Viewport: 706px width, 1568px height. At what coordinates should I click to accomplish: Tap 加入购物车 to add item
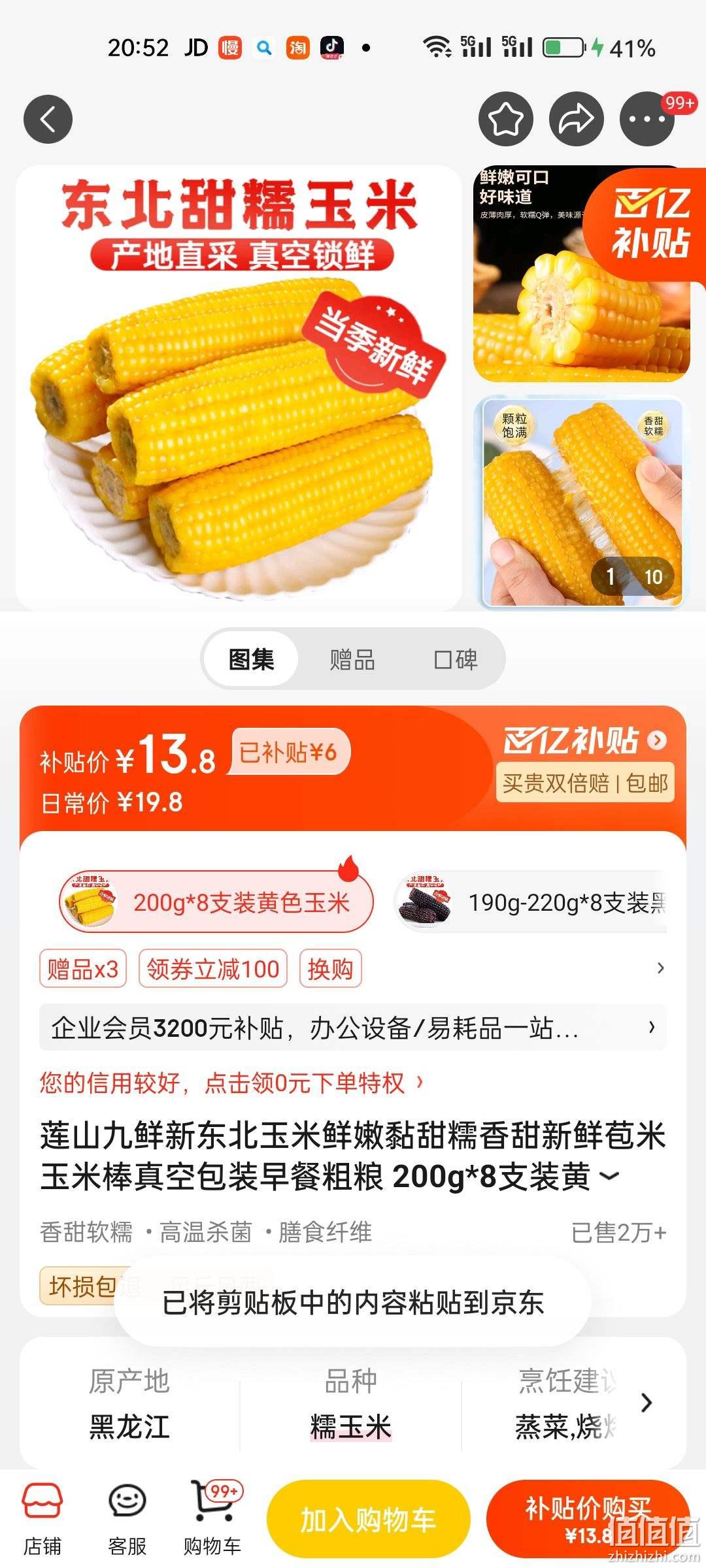click(369, 1519)
